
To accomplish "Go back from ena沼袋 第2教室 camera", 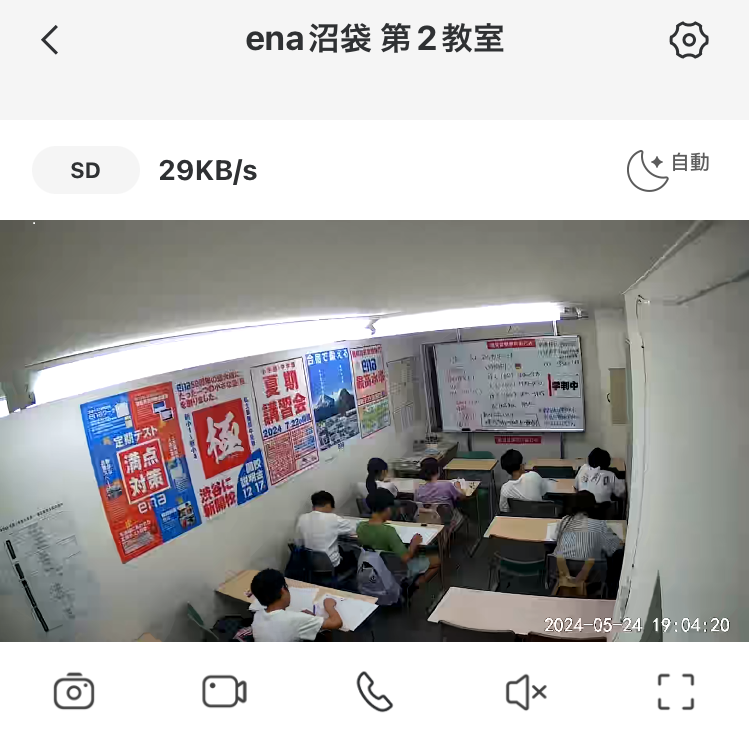I will pyautogui.click(x=50, y=40).
